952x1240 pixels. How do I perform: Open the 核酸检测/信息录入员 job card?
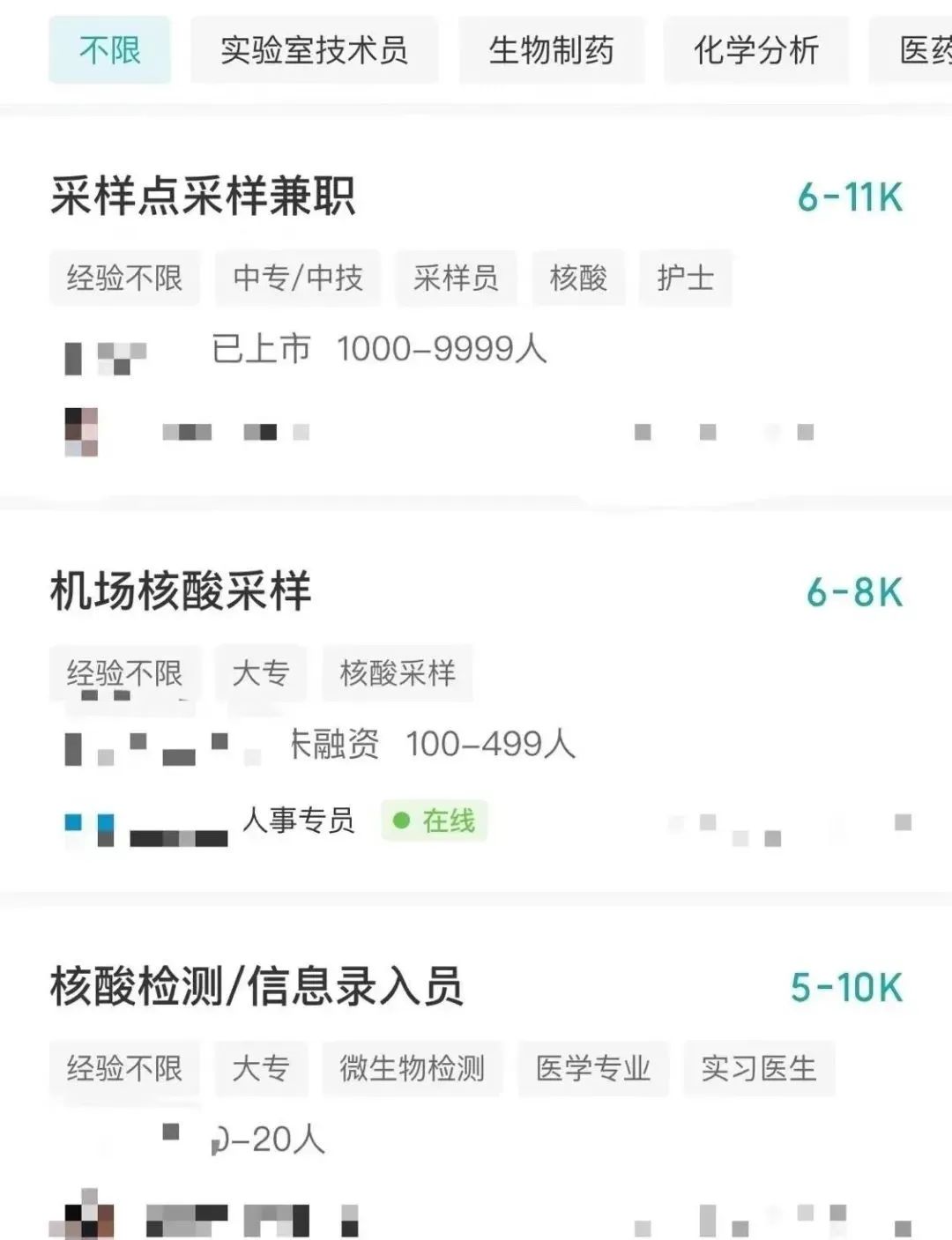point(256,987)
